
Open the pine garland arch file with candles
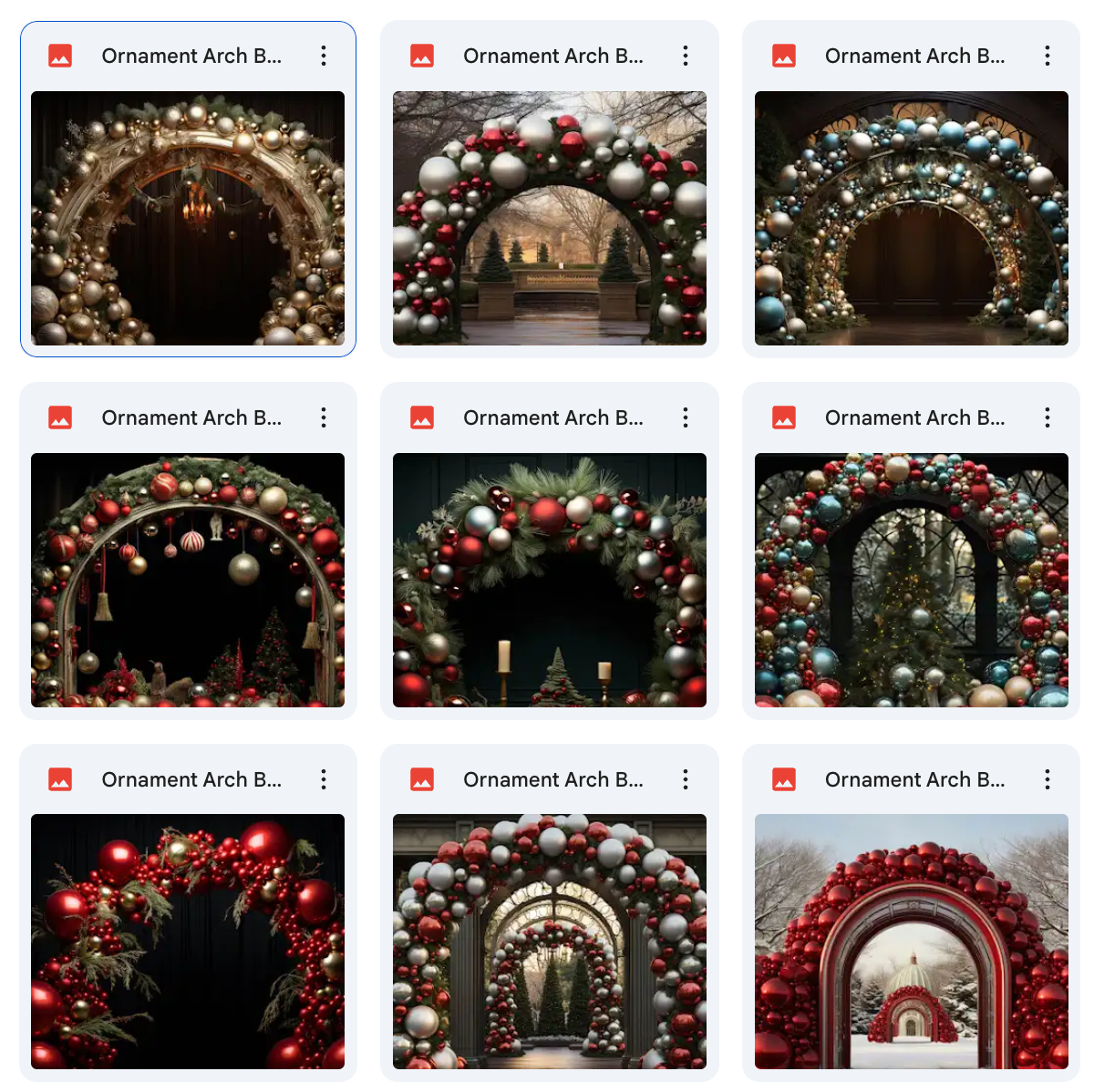pyautogui.click(x=549, y=580)
